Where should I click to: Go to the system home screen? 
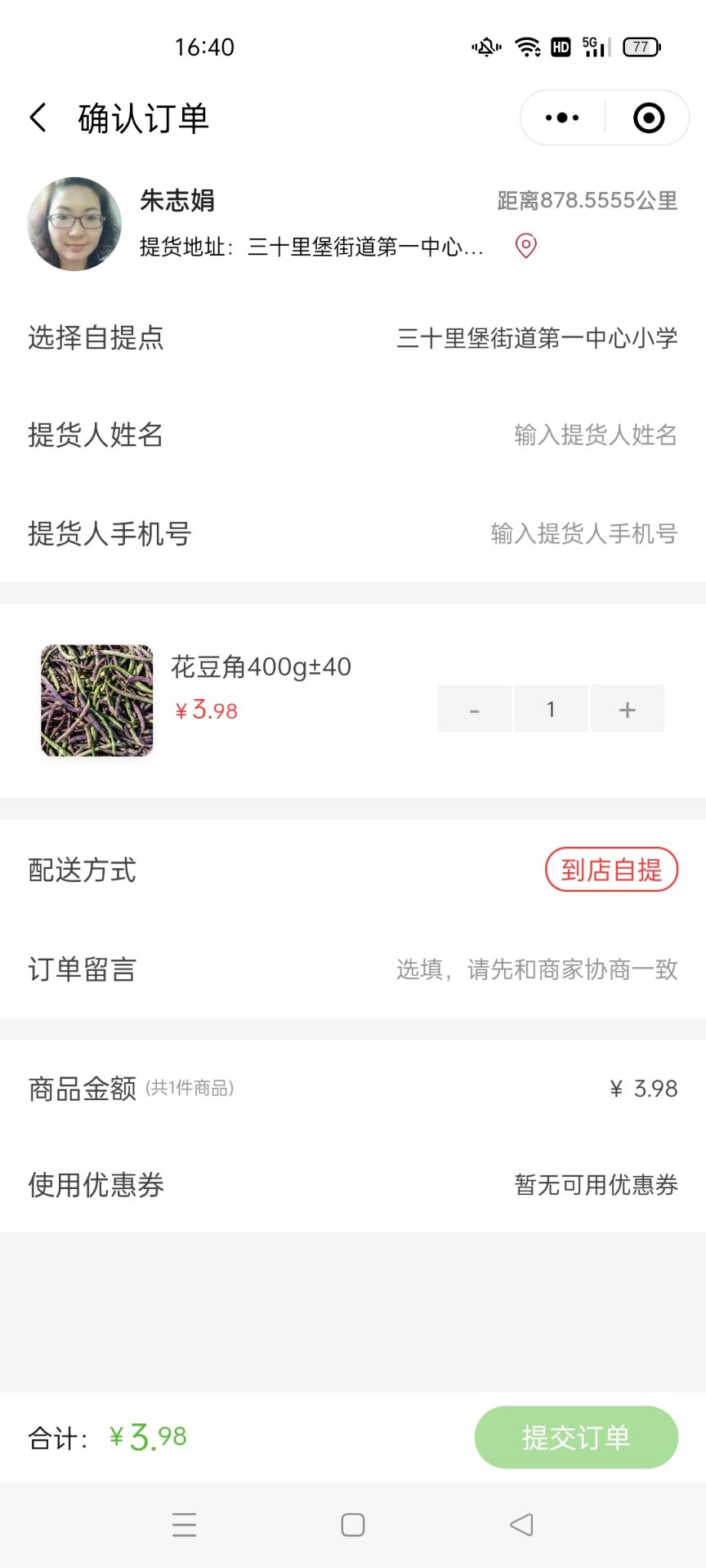(353, 1525)
